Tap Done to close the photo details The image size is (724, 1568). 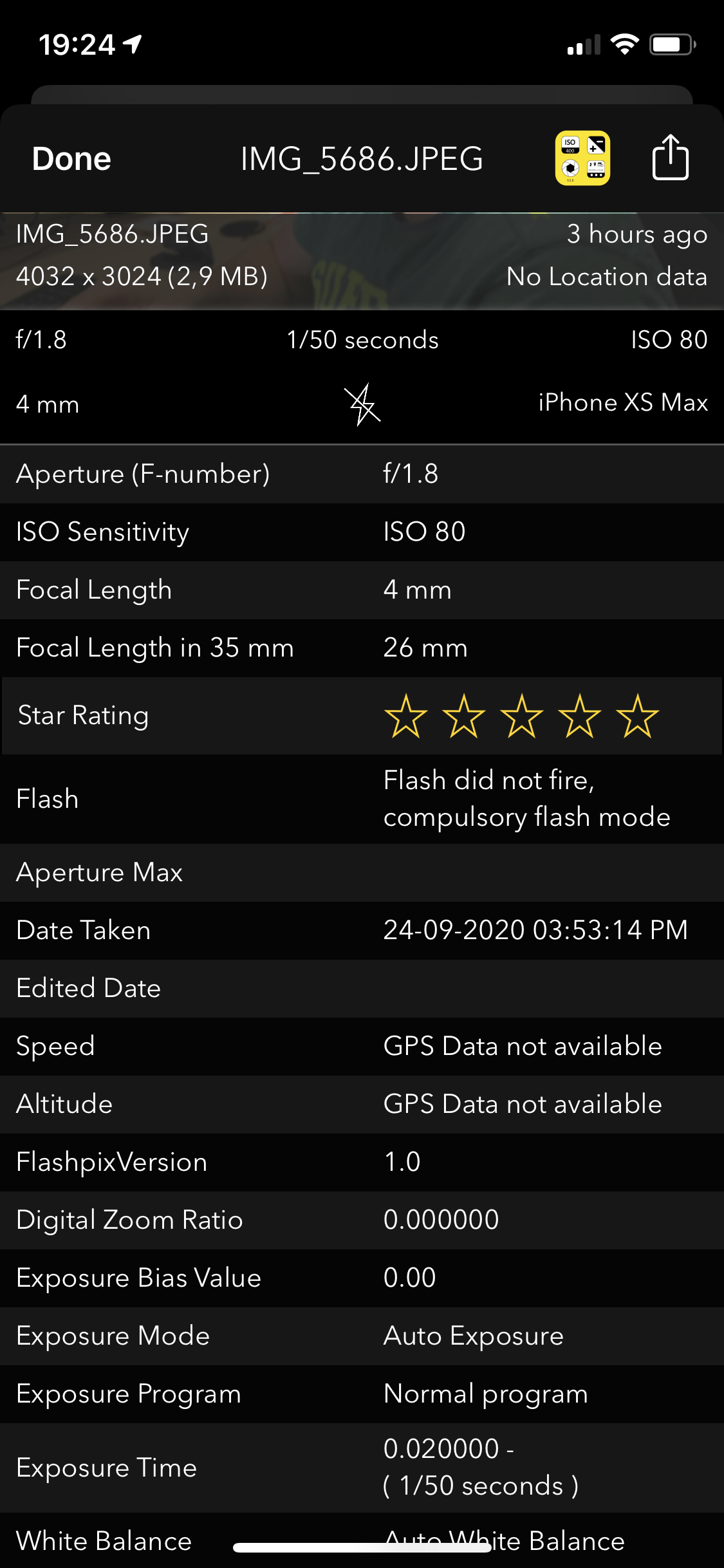(71, 159)
